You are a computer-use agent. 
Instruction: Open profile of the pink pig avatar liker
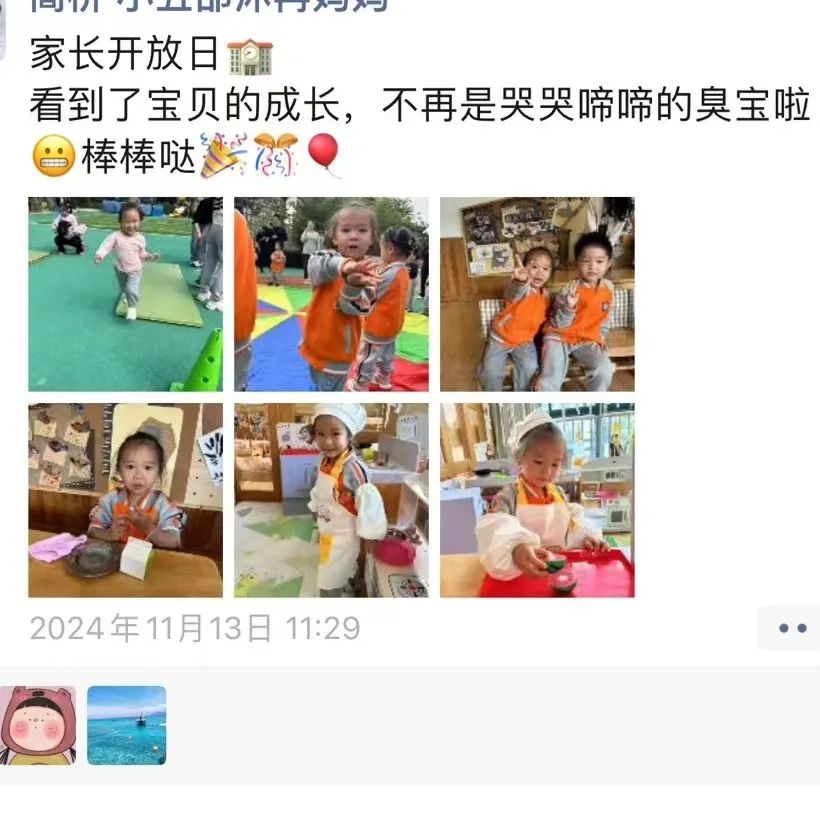(x=37, y=725)
